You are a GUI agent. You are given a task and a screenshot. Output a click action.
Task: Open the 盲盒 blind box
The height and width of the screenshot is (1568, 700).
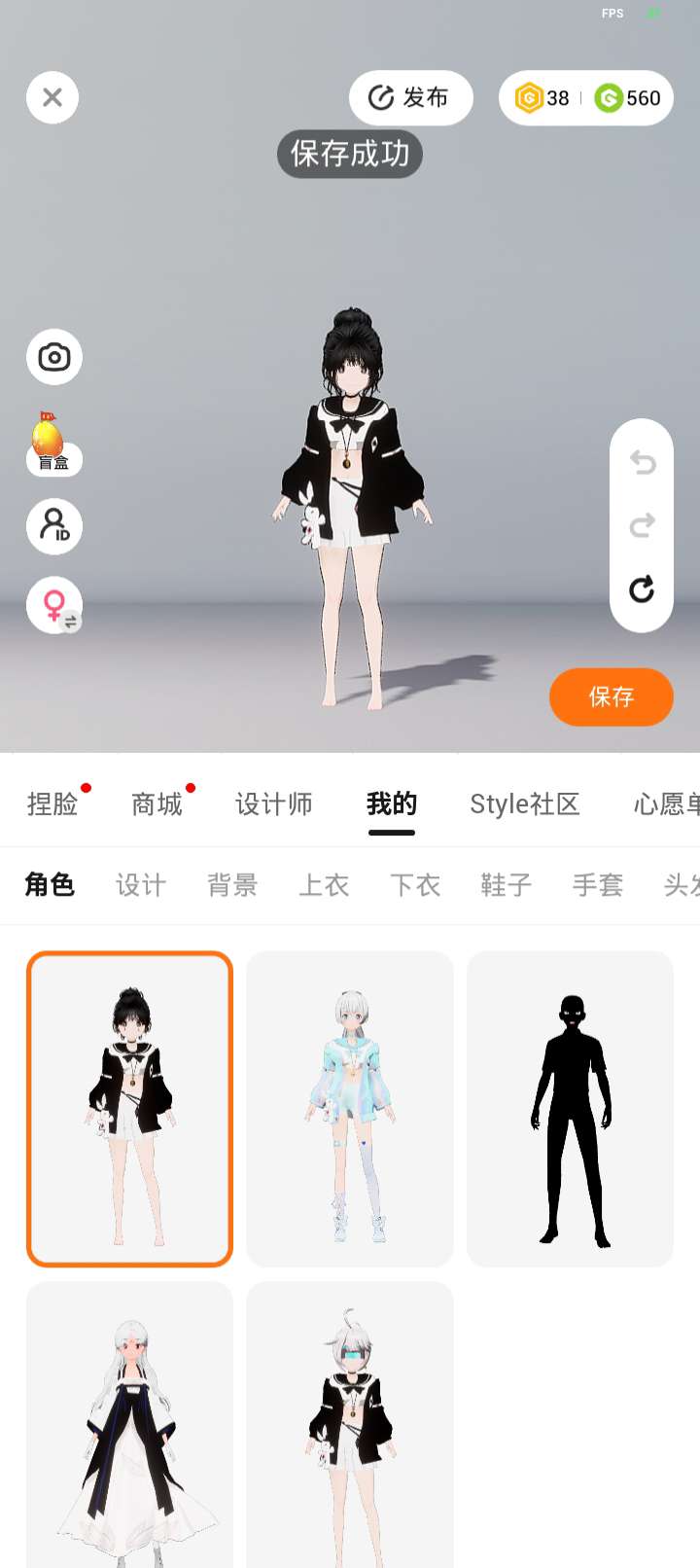tap(54, 444)
